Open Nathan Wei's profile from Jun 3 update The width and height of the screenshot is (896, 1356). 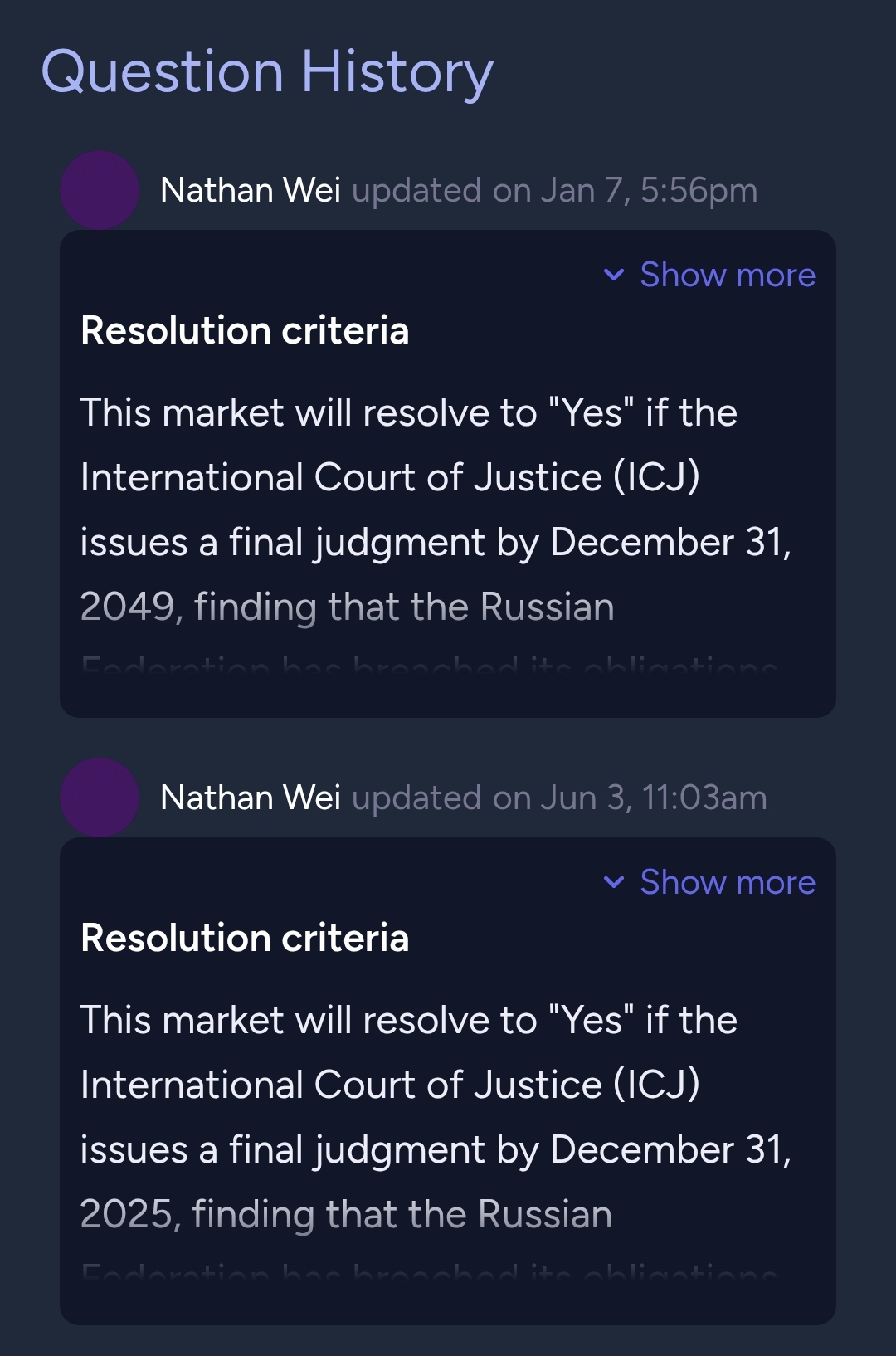point(250,798)
